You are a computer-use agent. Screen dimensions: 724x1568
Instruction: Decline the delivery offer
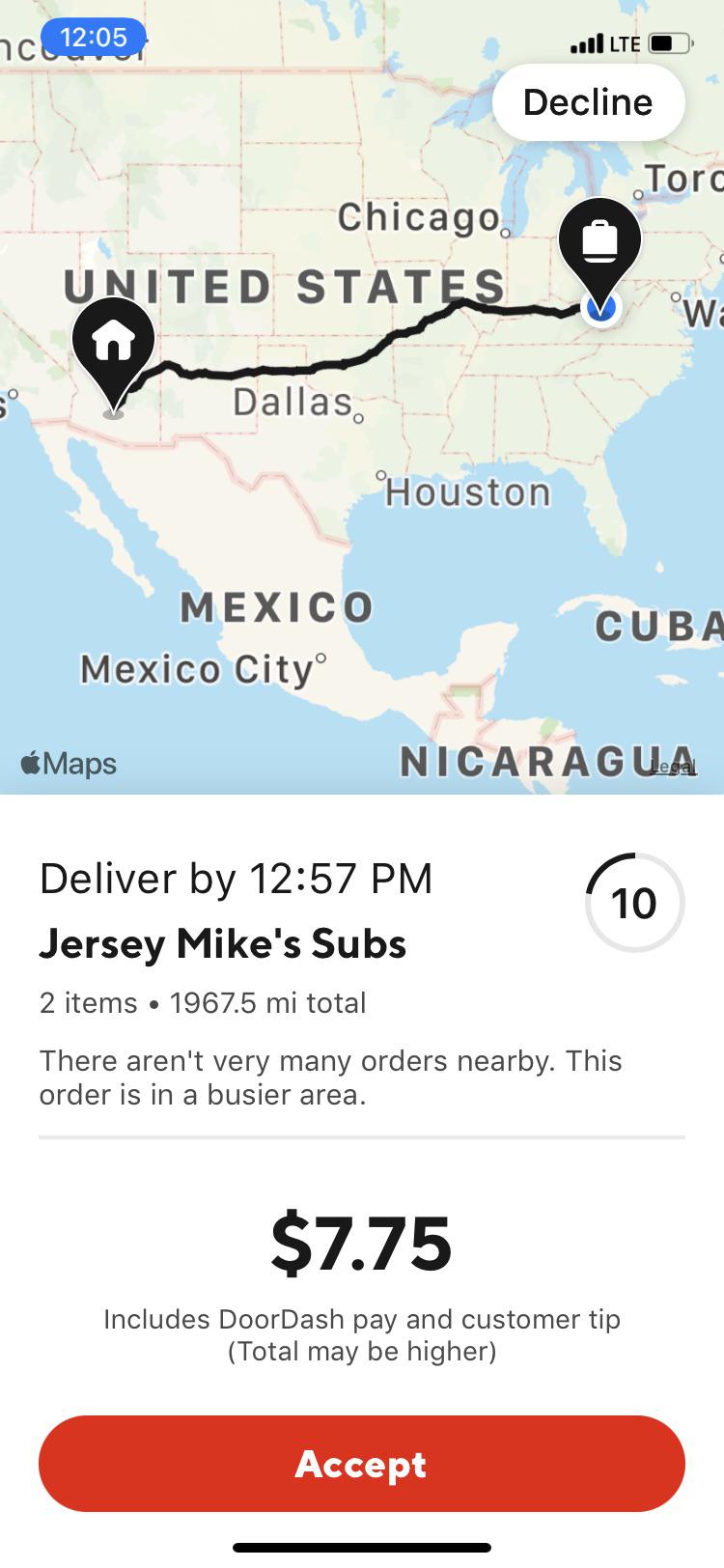[587, 100]
